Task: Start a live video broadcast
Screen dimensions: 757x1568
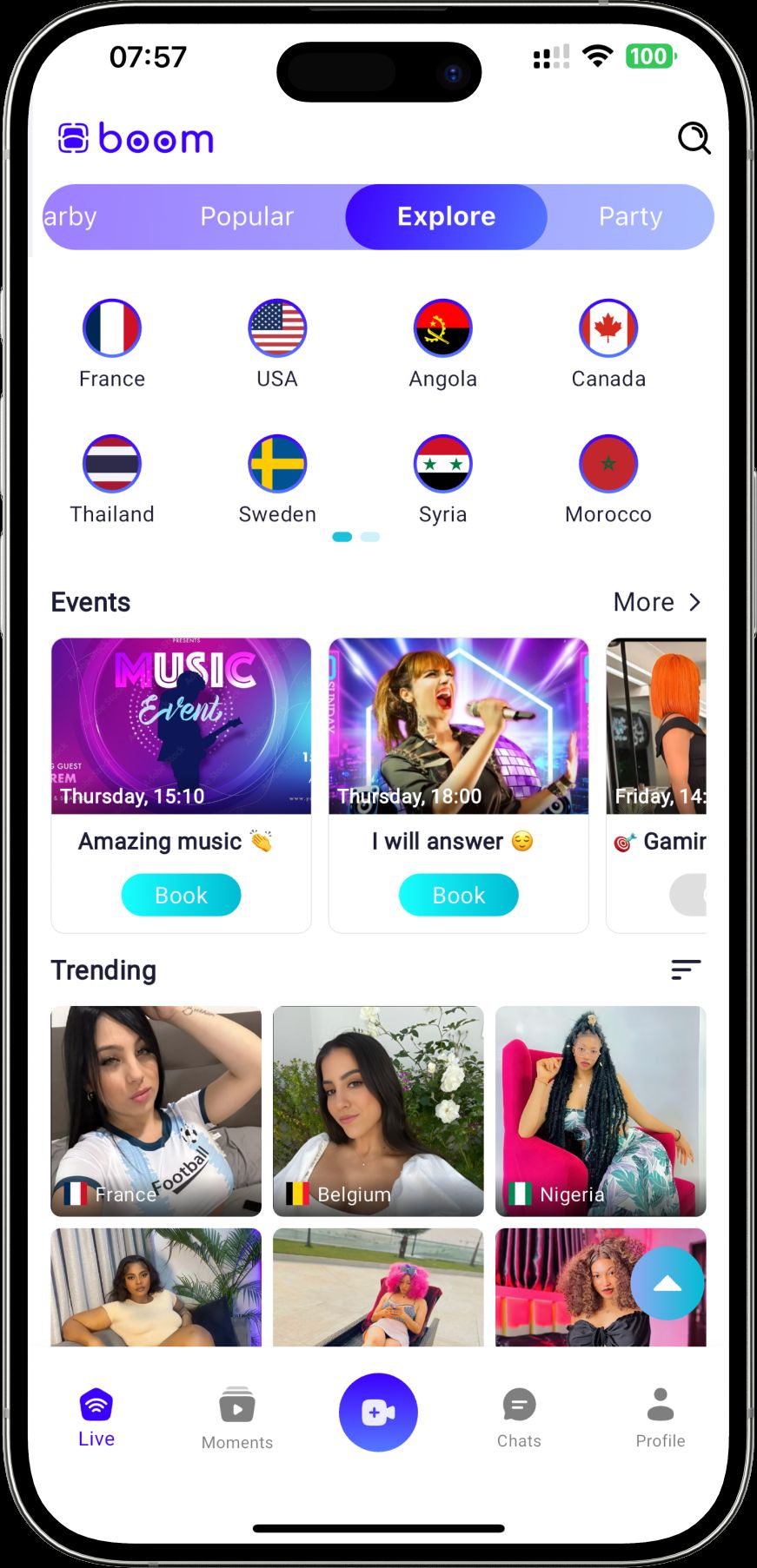Action: tap(378, 1413)
